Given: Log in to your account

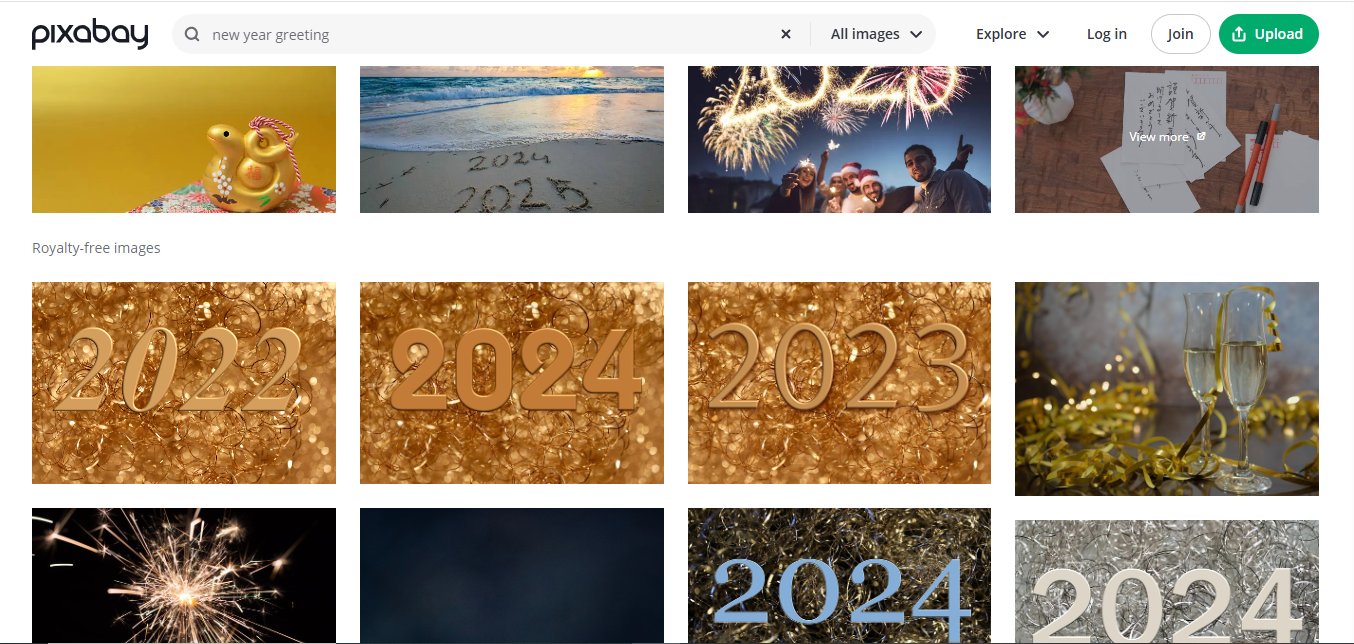Looking at the screenshot, I should tap(1106, 34).
